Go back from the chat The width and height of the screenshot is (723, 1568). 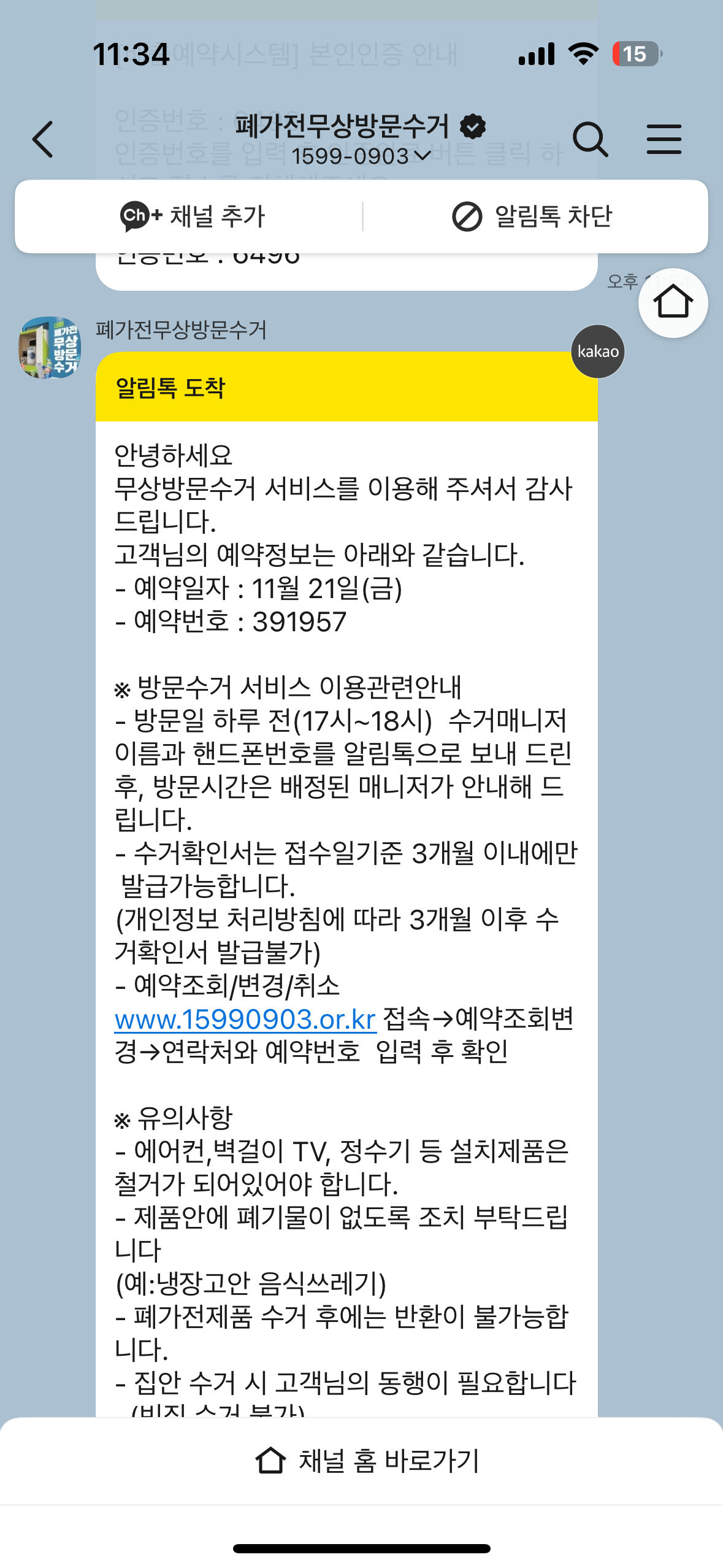[43, 139]
